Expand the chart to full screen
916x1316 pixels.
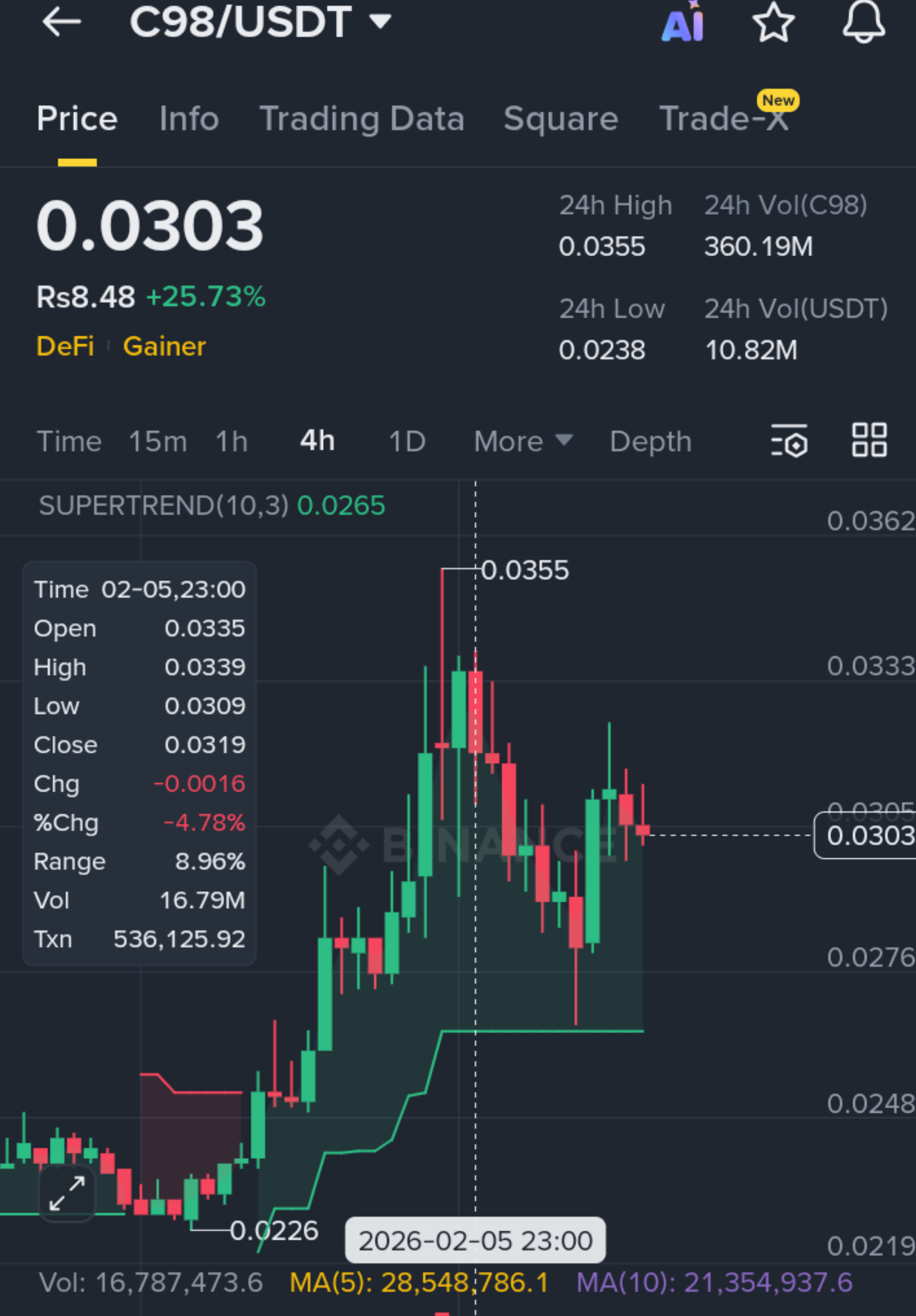(x=67, y=1193)
